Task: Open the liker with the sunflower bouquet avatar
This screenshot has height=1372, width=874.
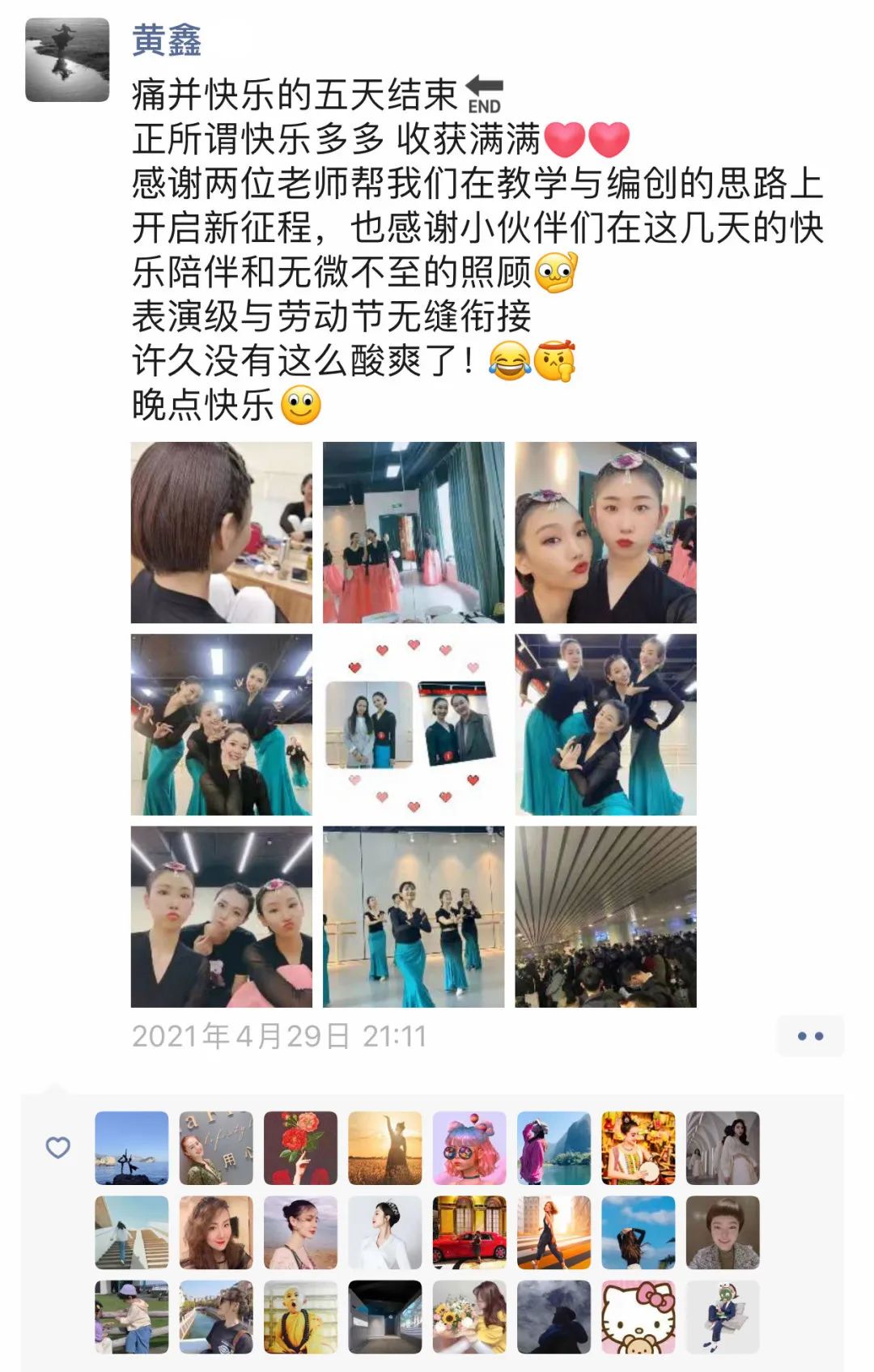Action: point(469,1317)
